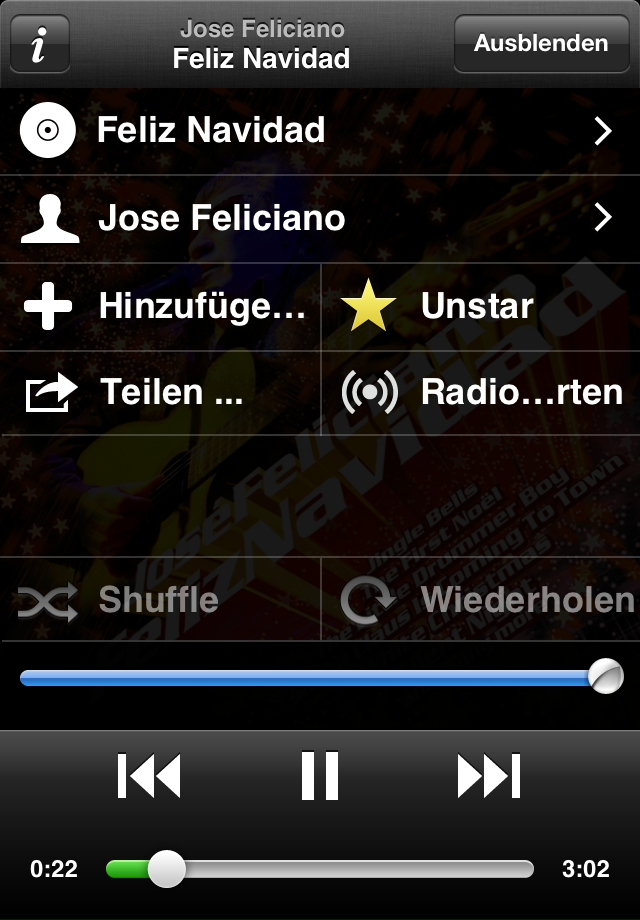
Task: Open the Jose Feliciano artist row
Action: pyautogui.click(x=320, y=219)
